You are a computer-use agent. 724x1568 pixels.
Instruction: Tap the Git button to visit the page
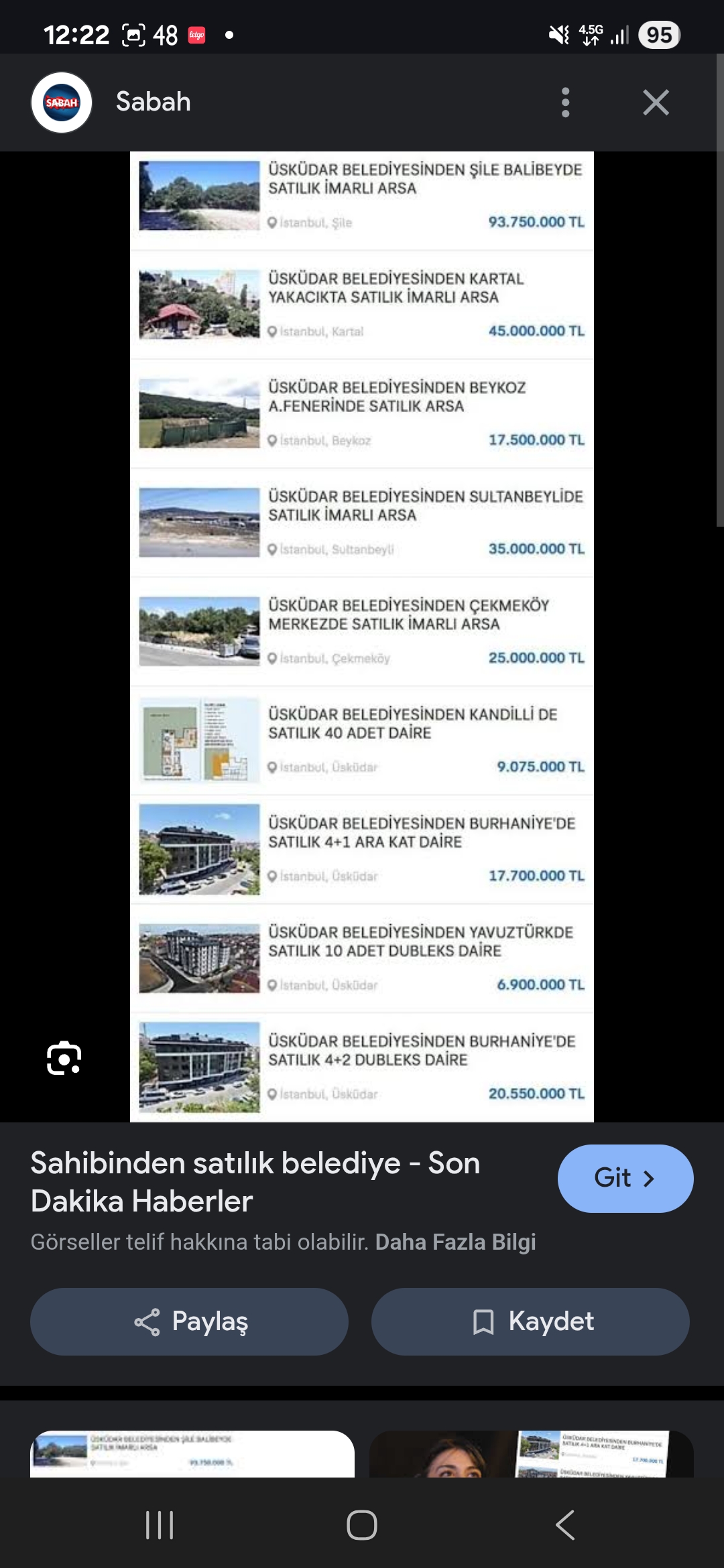point(625,1178)
